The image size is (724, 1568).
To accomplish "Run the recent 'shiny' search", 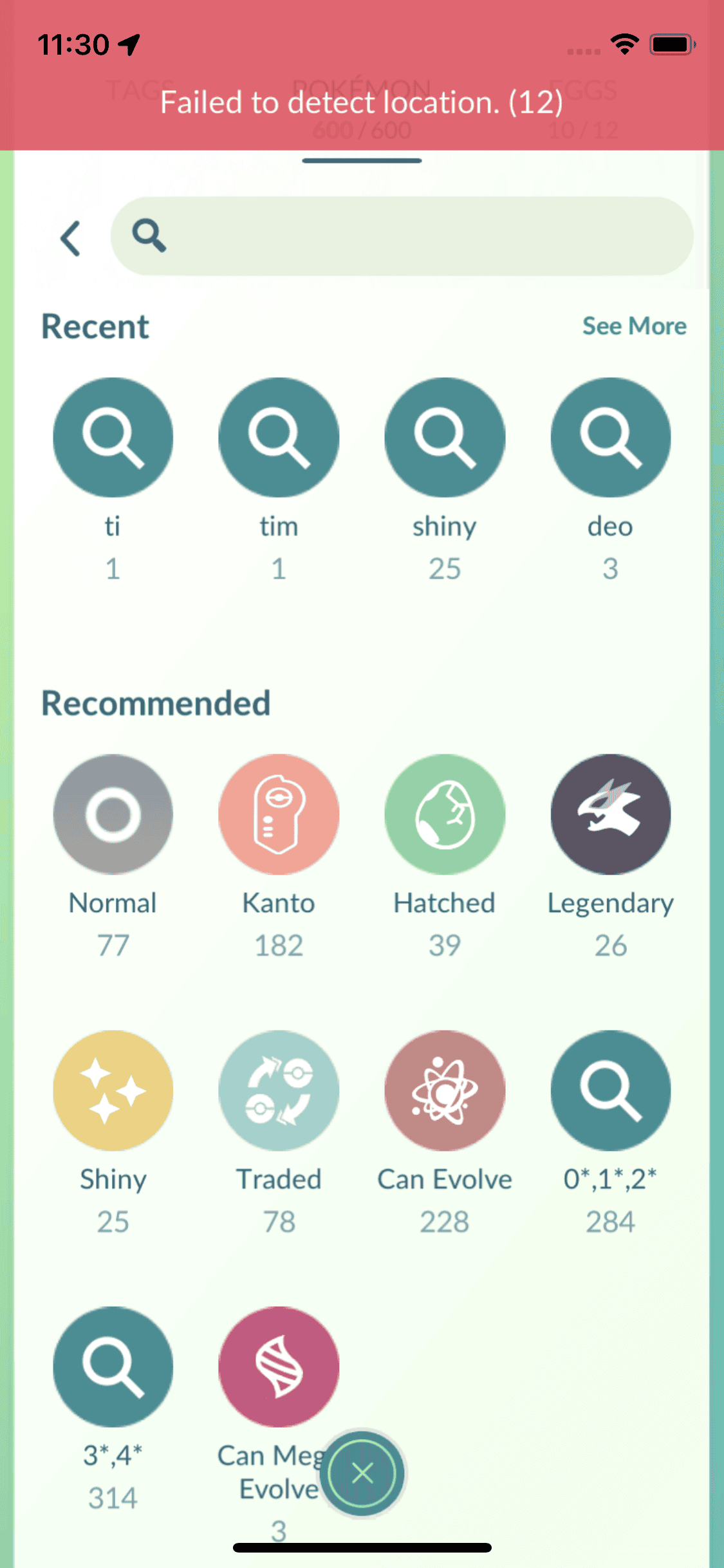I will [445, 438].
